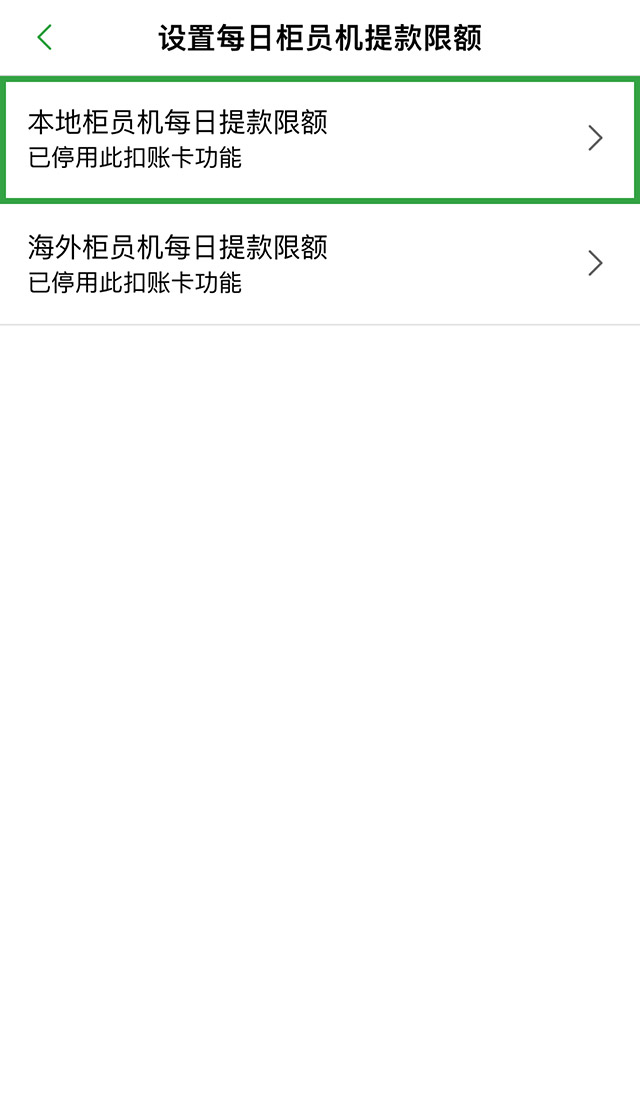The width and height of the screenshot is (640, 1100).
Task: Open 海外柜员机每日提款限额 setting
Action: point(320,263)
